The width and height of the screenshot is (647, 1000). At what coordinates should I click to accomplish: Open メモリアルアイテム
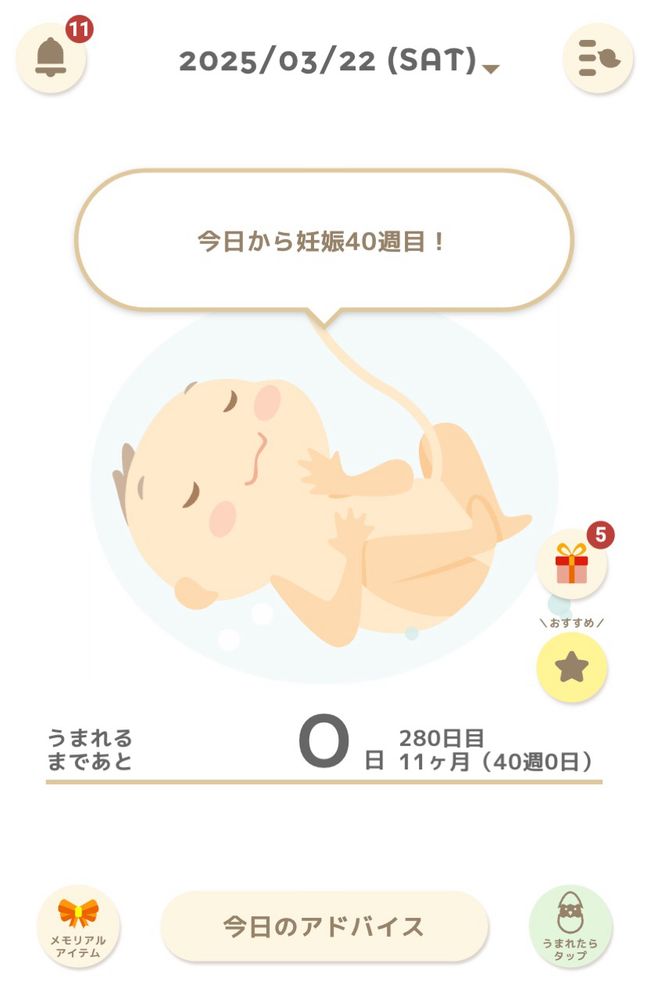coord(78,926)
